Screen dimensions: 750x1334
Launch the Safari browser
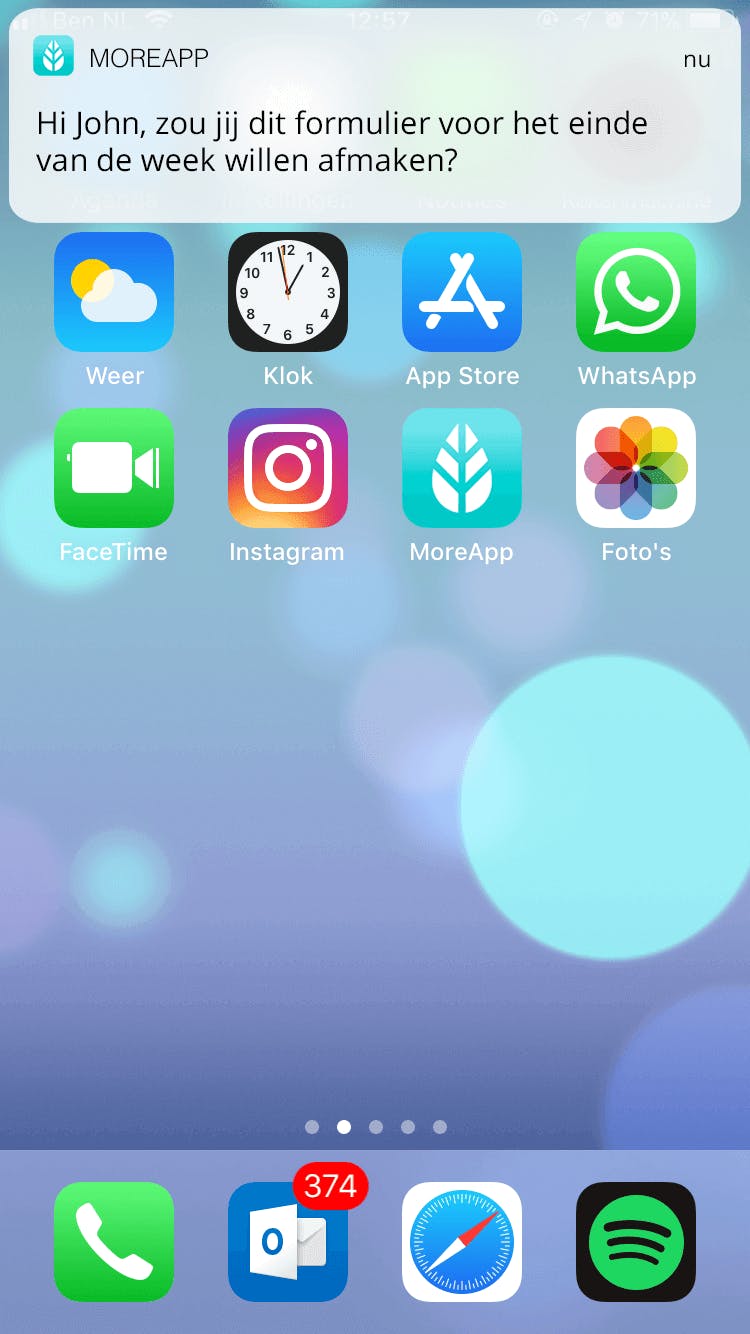pyautogui.click(x=462, y=1242)
